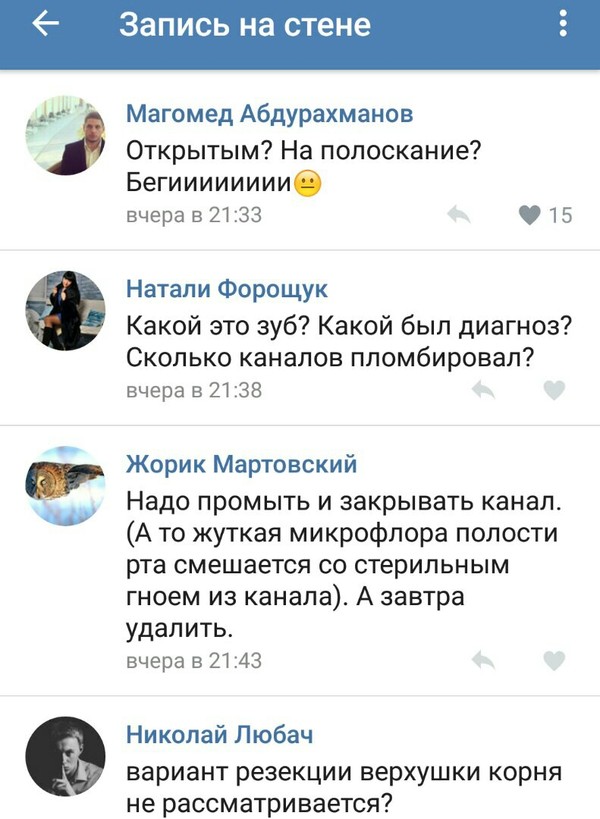Open the overflow menu
The width and height of the screenshot is (600, 819).
click(563, 25)
